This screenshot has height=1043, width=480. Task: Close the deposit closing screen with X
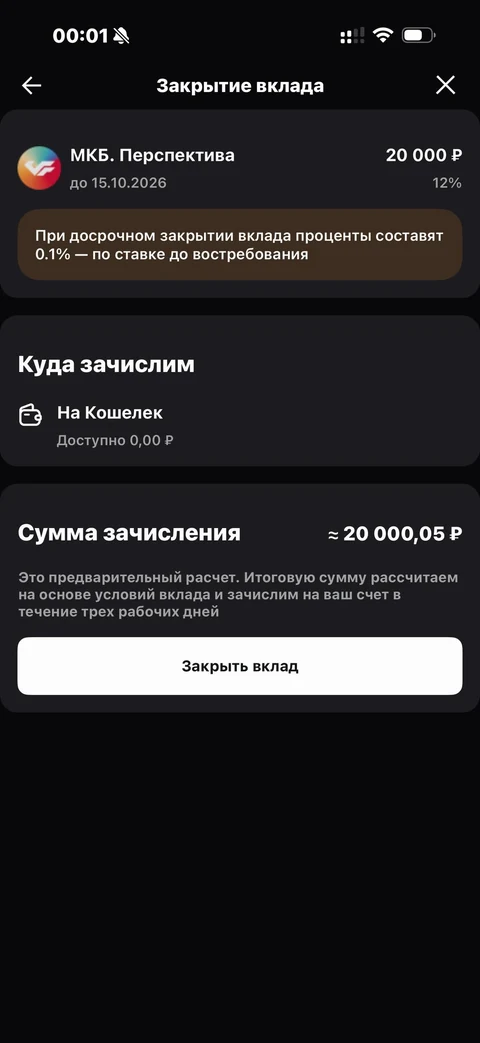tap(445, 85)
